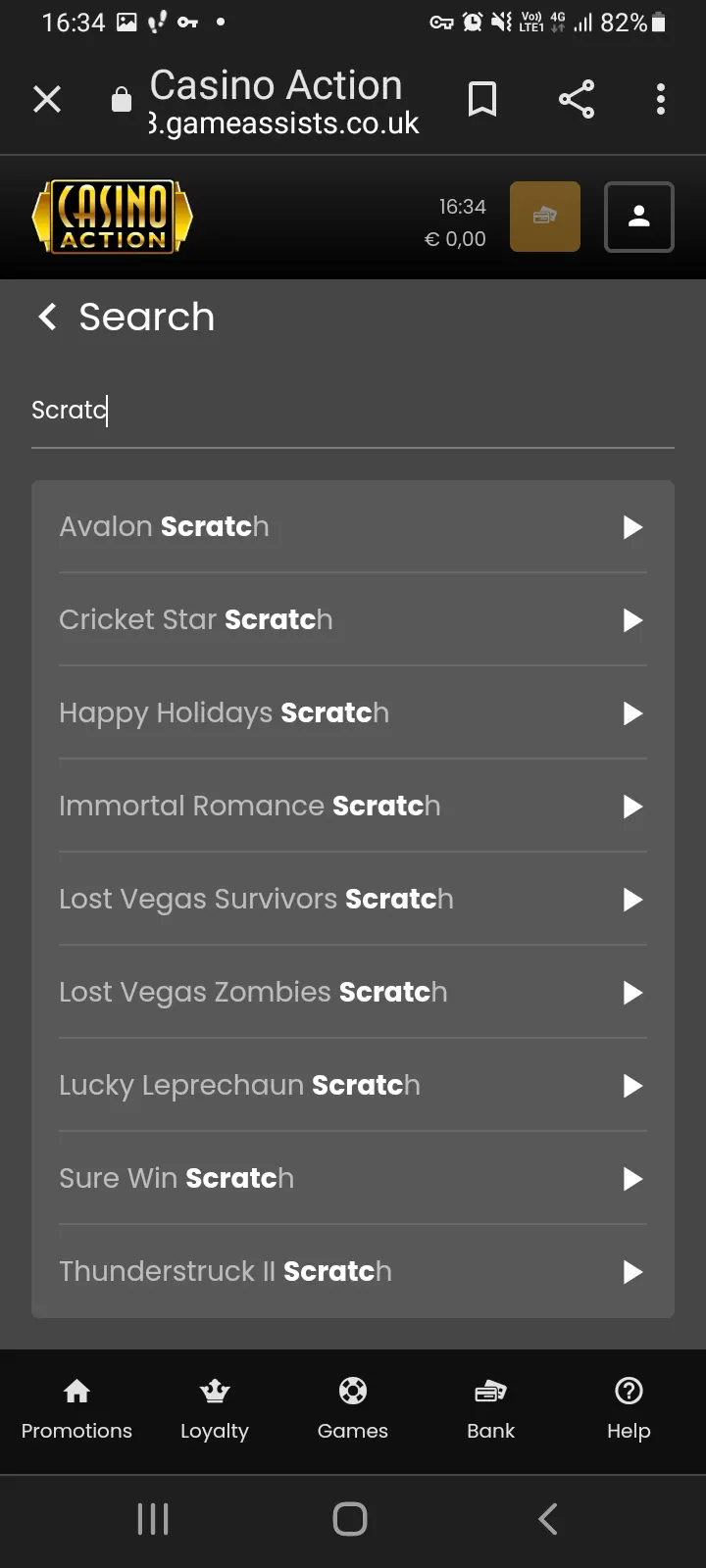Open the browser overflow menu
The image size is (706, 1568).
[x=661, y=99]
